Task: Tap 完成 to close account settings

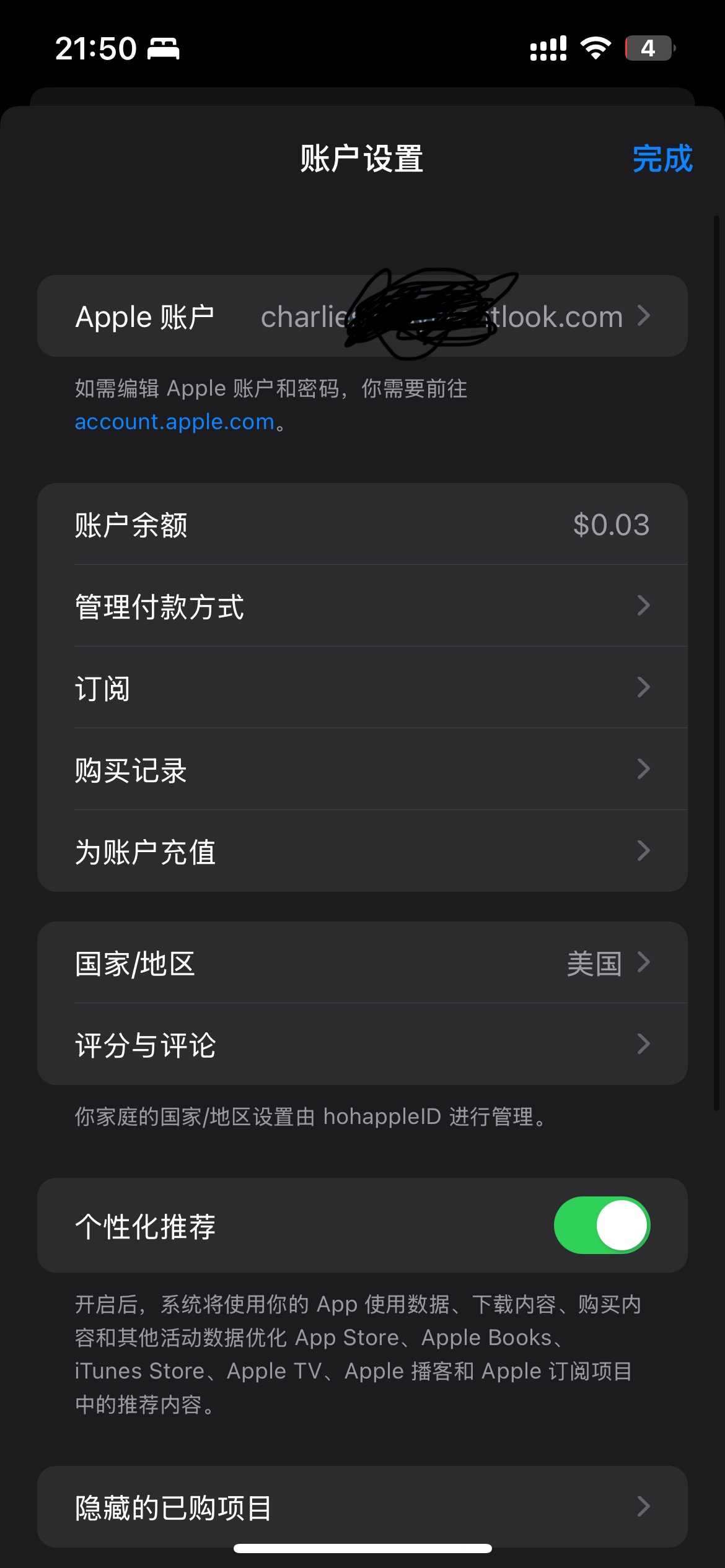Action: (662, 159)
